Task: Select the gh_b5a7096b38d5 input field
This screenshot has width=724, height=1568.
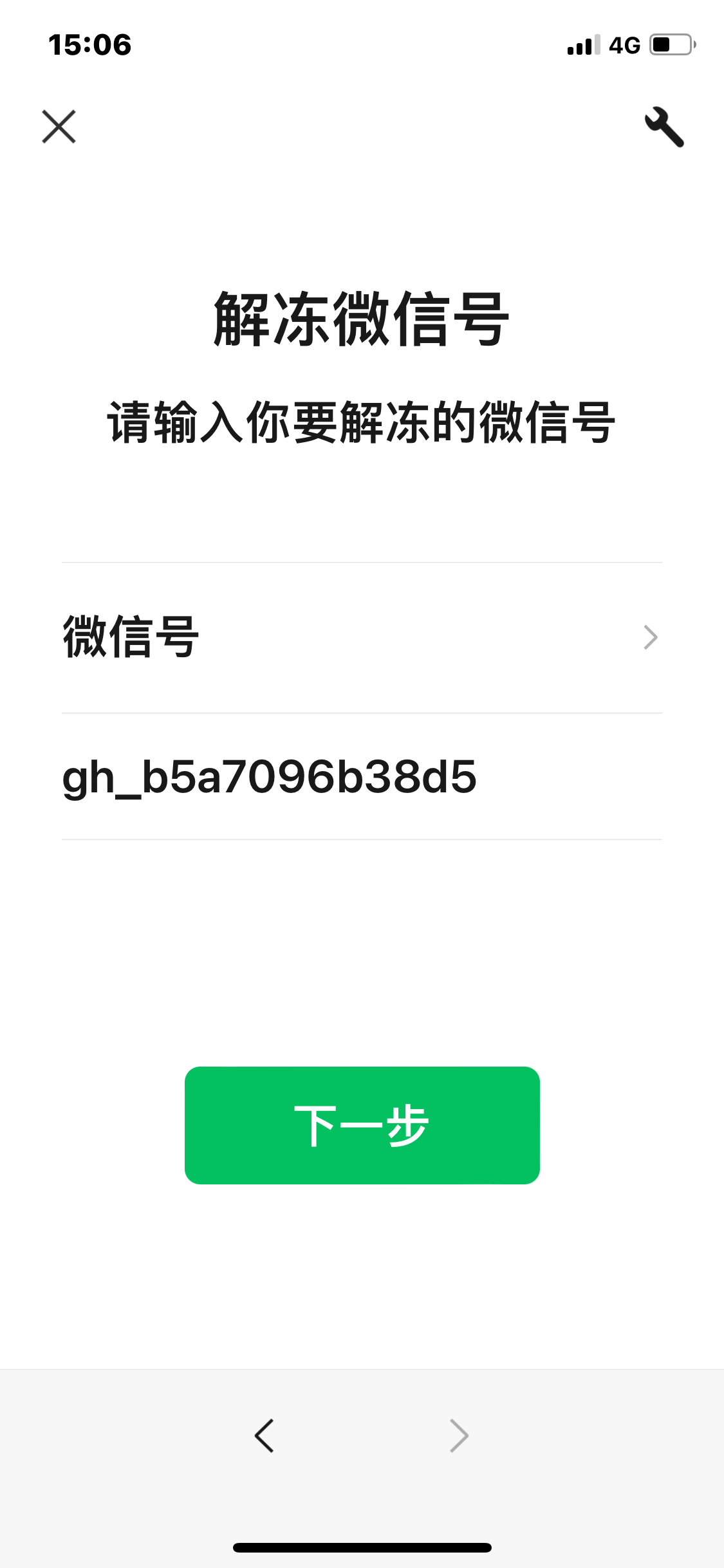Action: click(x=362, y=779)
